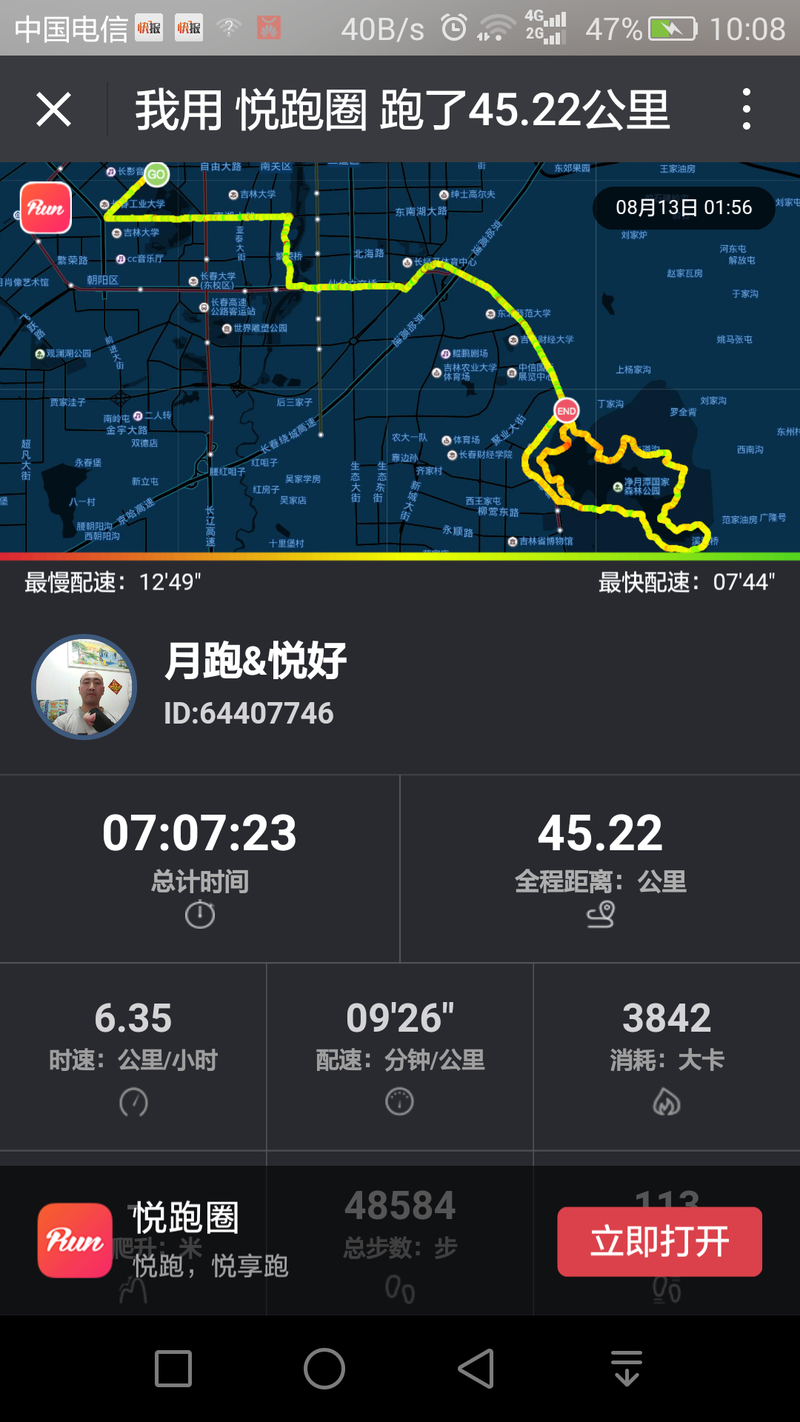Tap the 悦跑圈 app logo in banner

coord(75,1240)
